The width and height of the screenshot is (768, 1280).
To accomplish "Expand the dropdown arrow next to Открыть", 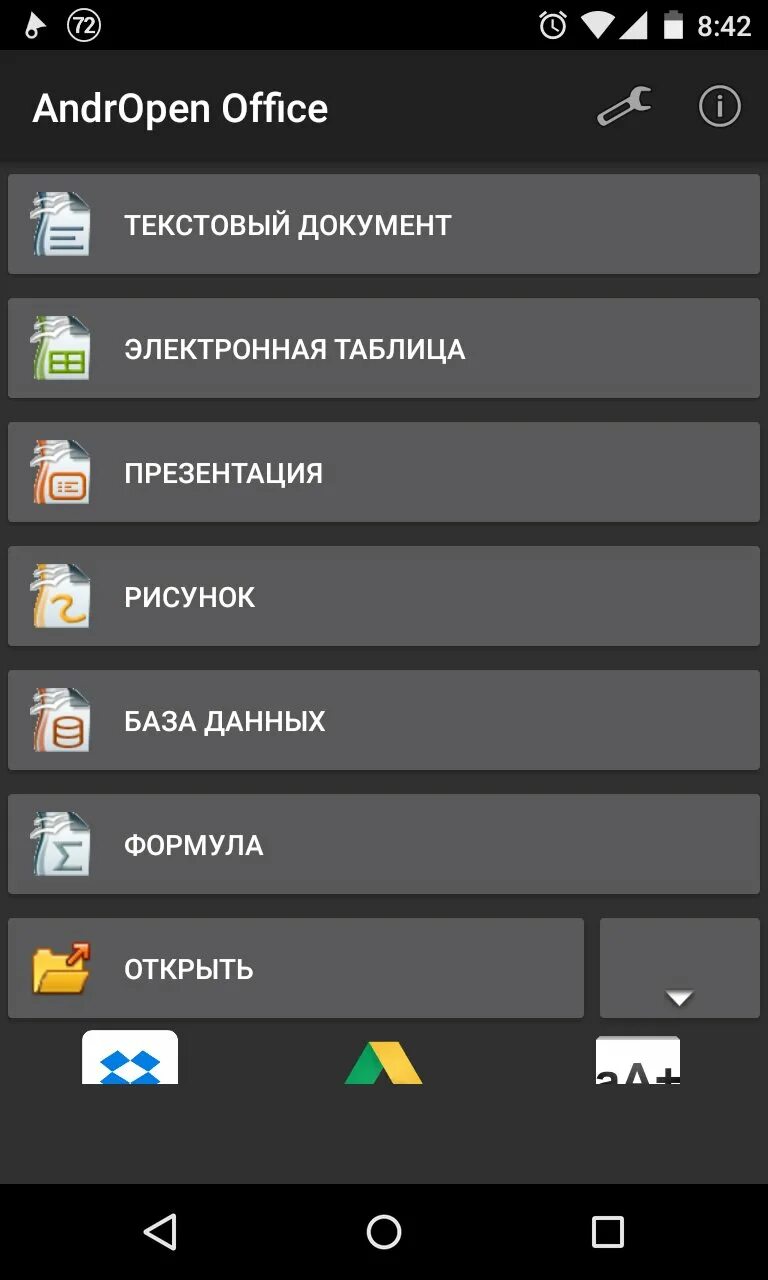I will (680, 968).
